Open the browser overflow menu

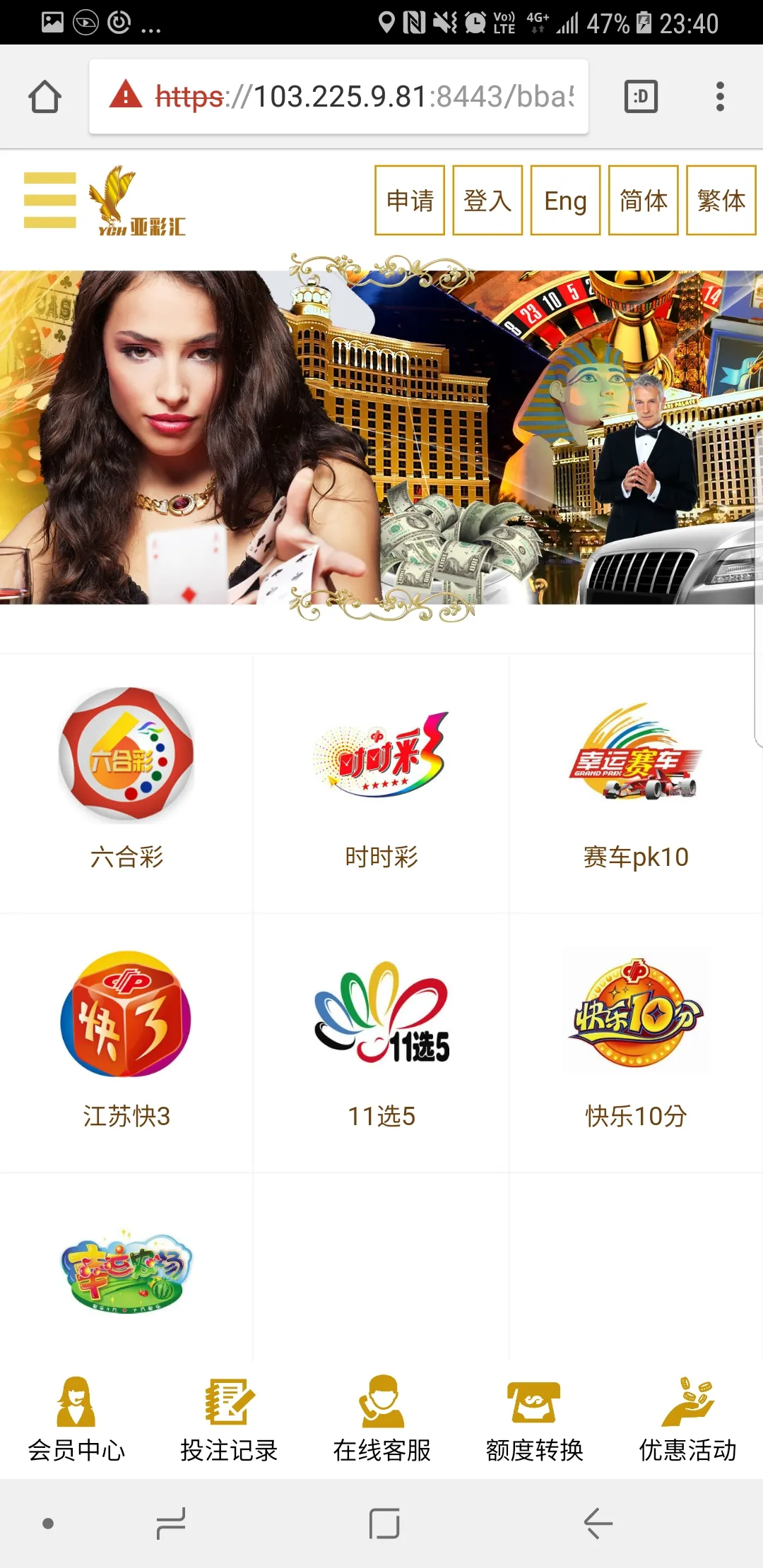(720, 97)
